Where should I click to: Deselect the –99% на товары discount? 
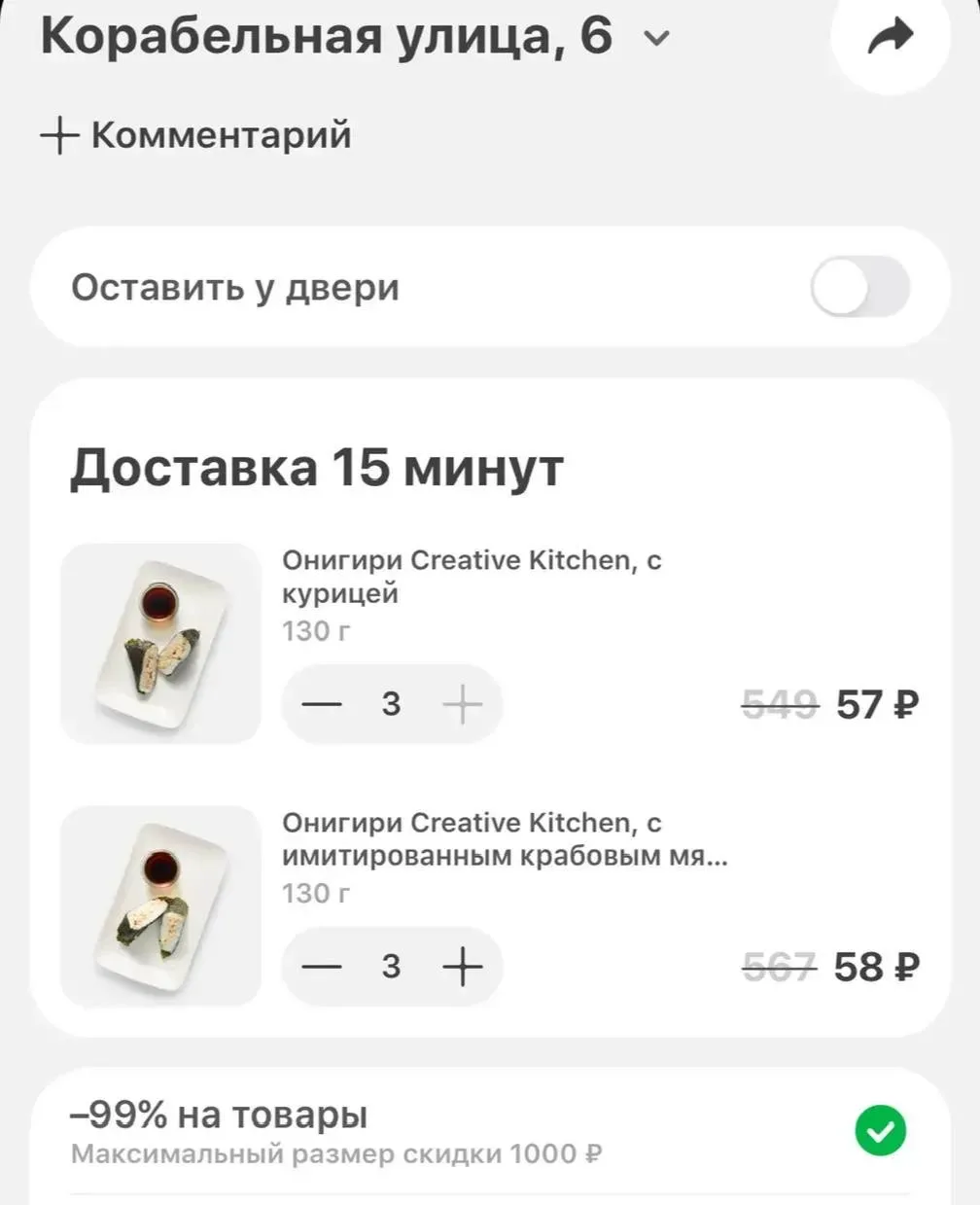pyautogui.click(x=880, y=1131)
